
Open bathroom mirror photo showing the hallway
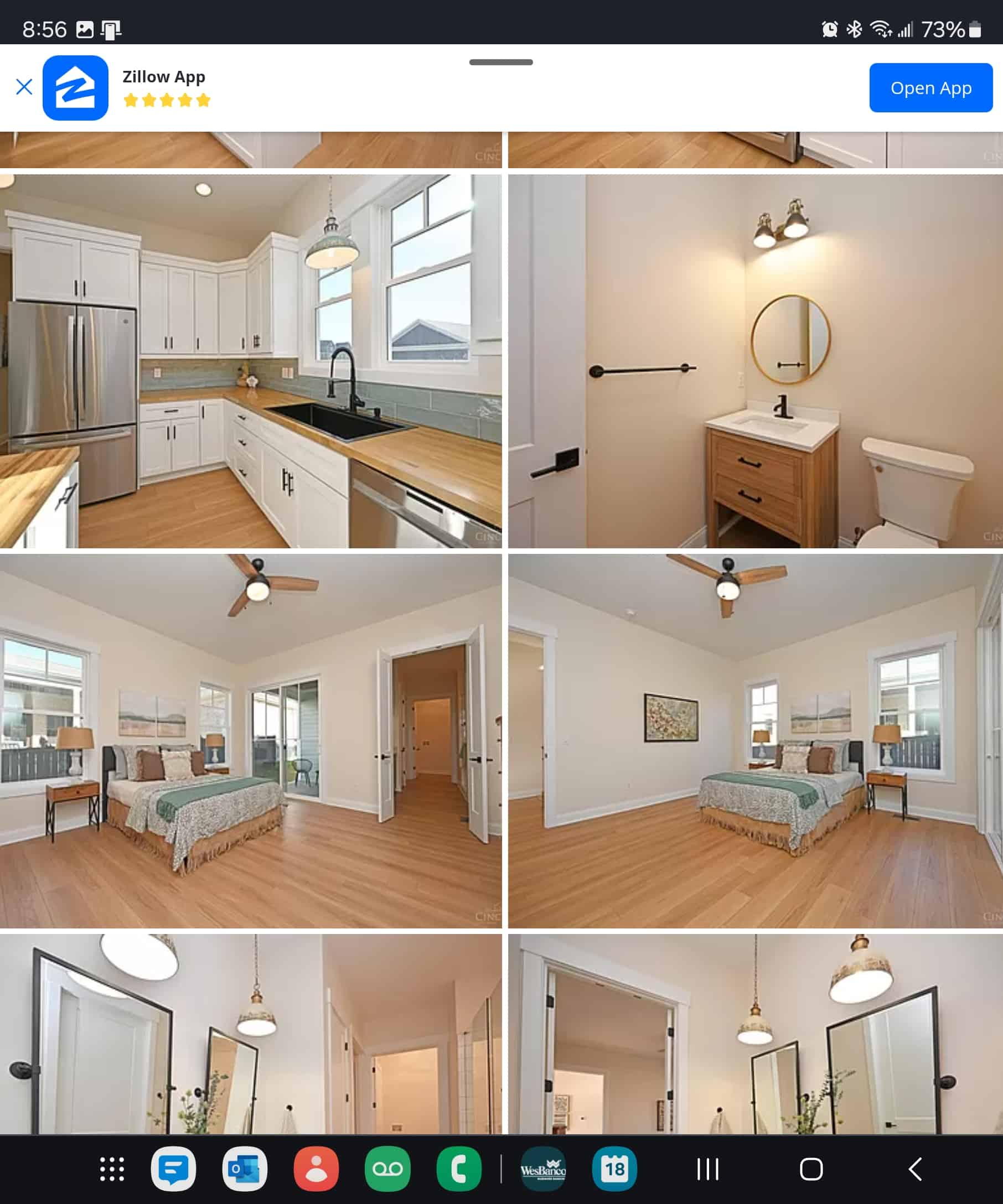(x=251, y=1033)
